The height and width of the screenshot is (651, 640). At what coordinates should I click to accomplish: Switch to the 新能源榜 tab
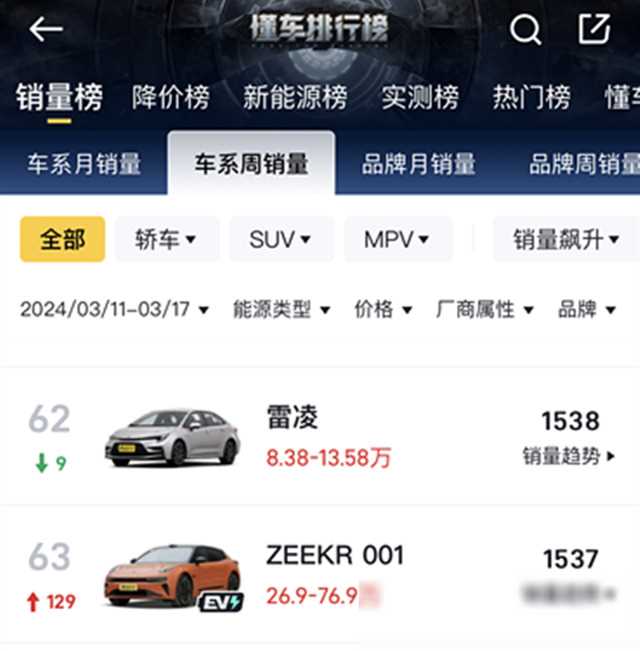(295, 97)
